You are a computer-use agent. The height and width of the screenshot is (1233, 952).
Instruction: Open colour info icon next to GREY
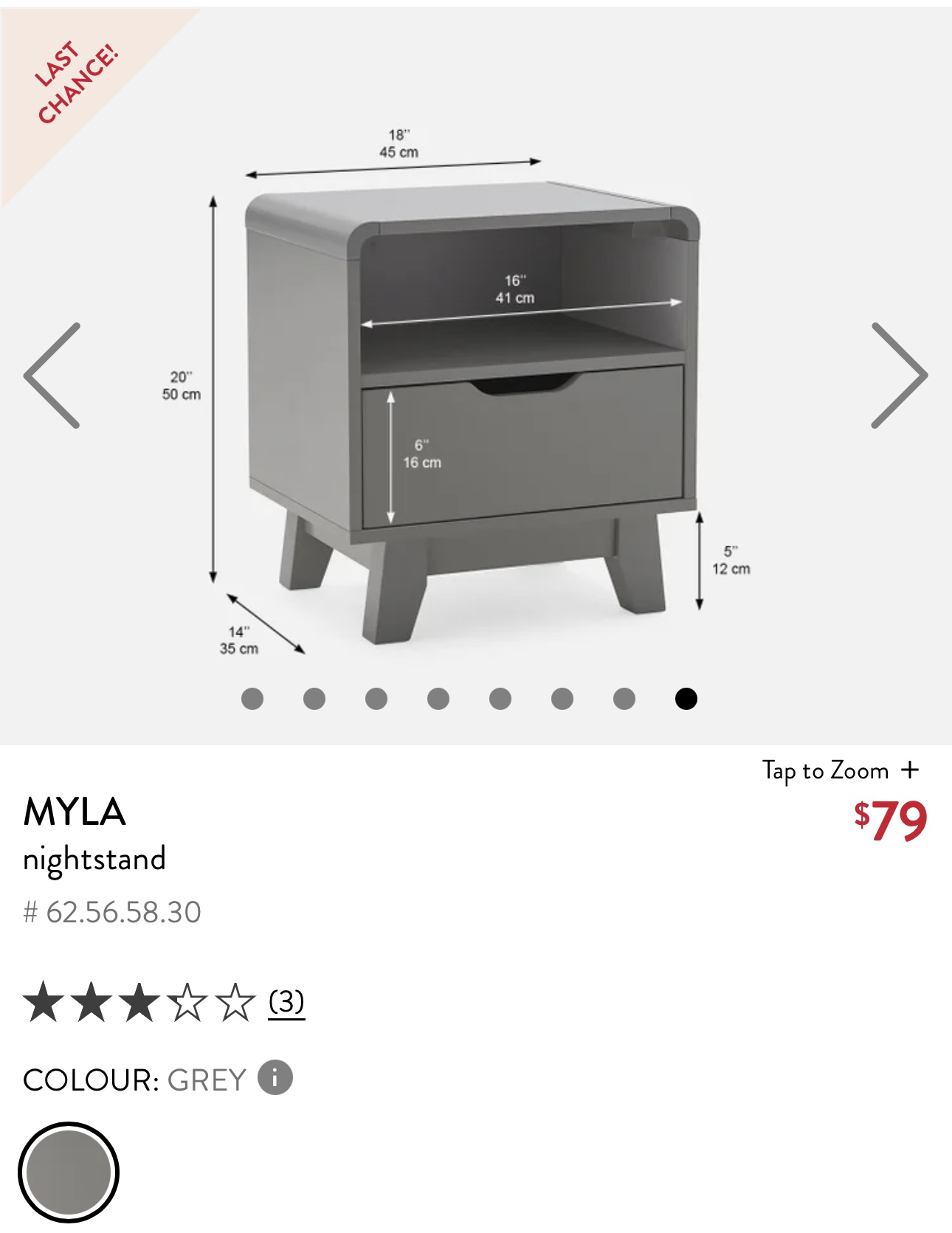click(275, 1078)
